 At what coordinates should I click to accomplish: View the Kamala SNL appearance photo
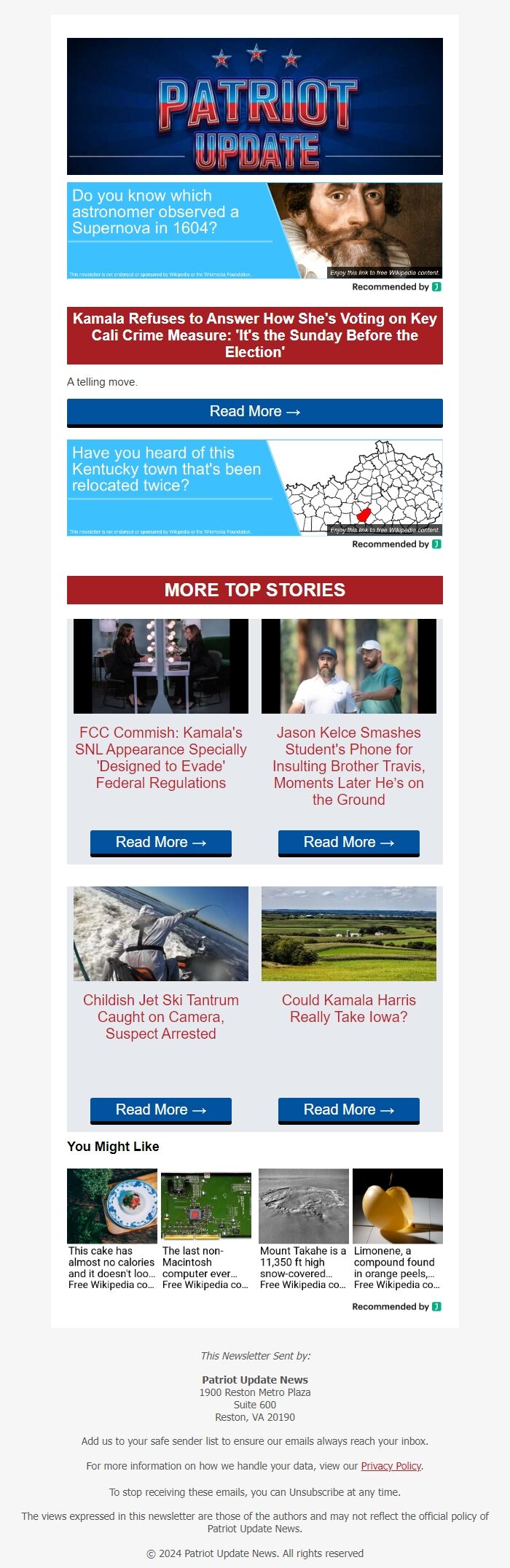pos(160,666)
